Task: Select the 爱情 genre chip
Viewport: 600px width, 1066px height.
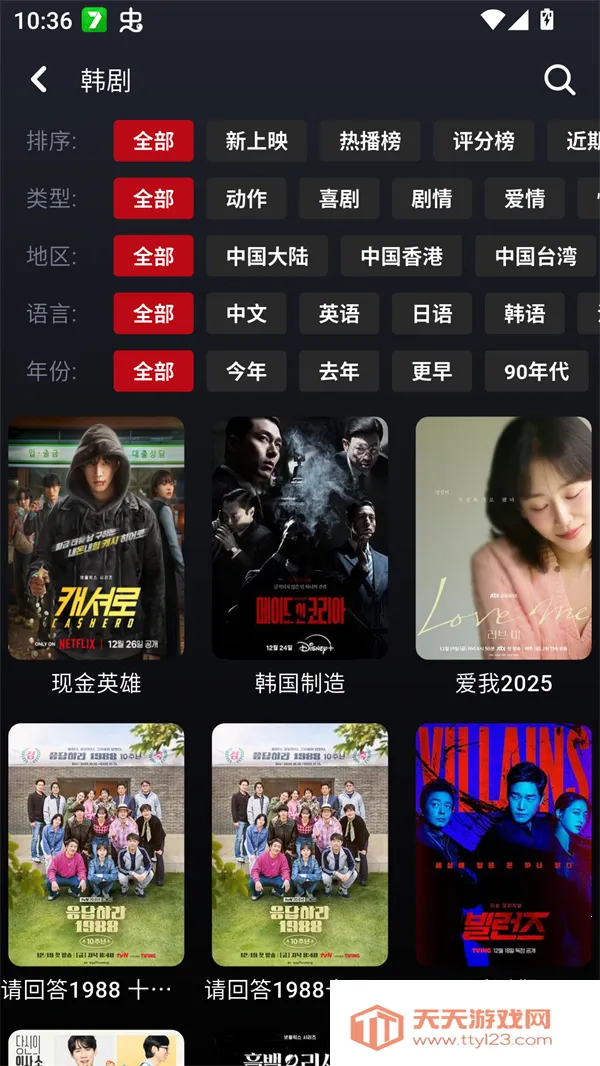Action: tap(524, 199)
